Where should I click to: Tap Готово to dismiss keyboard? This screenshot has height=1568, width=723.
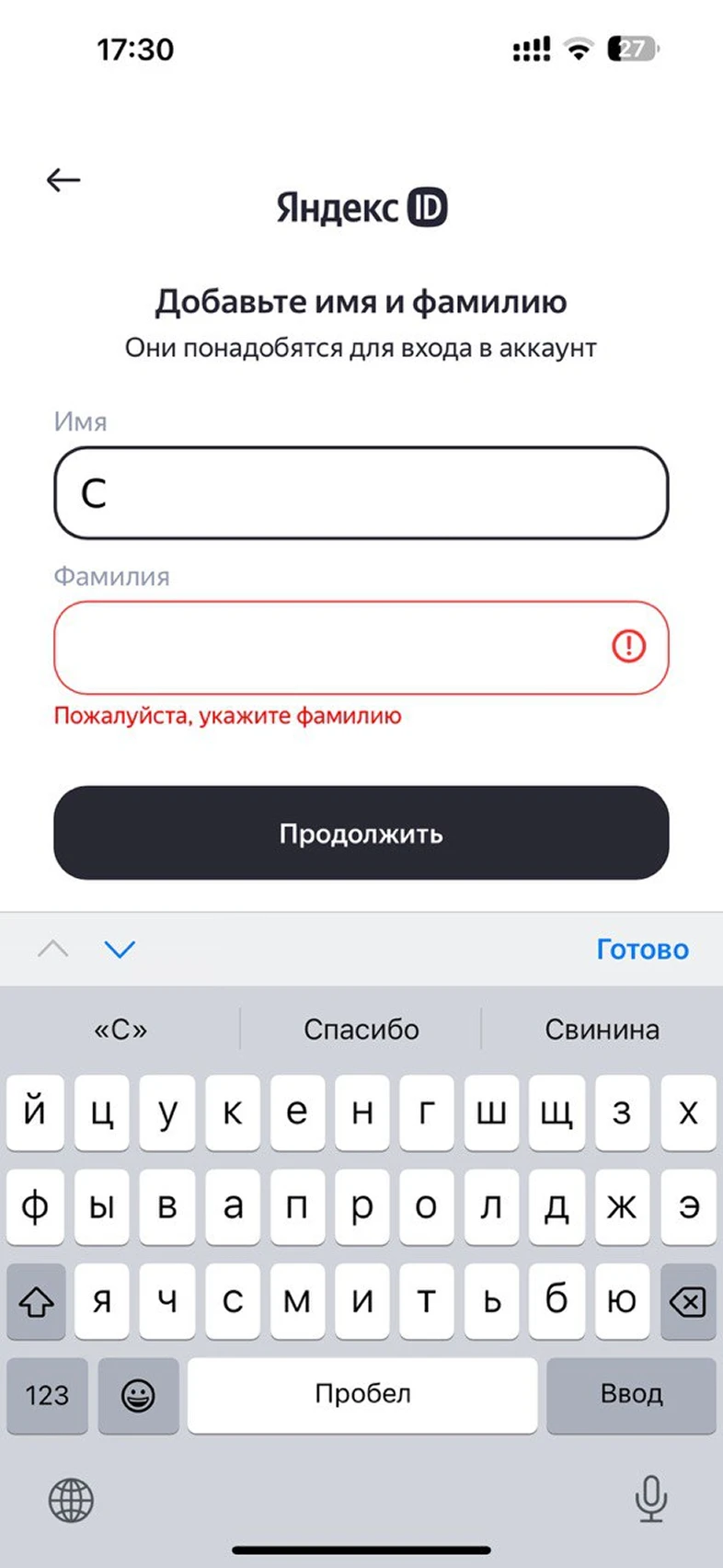coord(642,949)
